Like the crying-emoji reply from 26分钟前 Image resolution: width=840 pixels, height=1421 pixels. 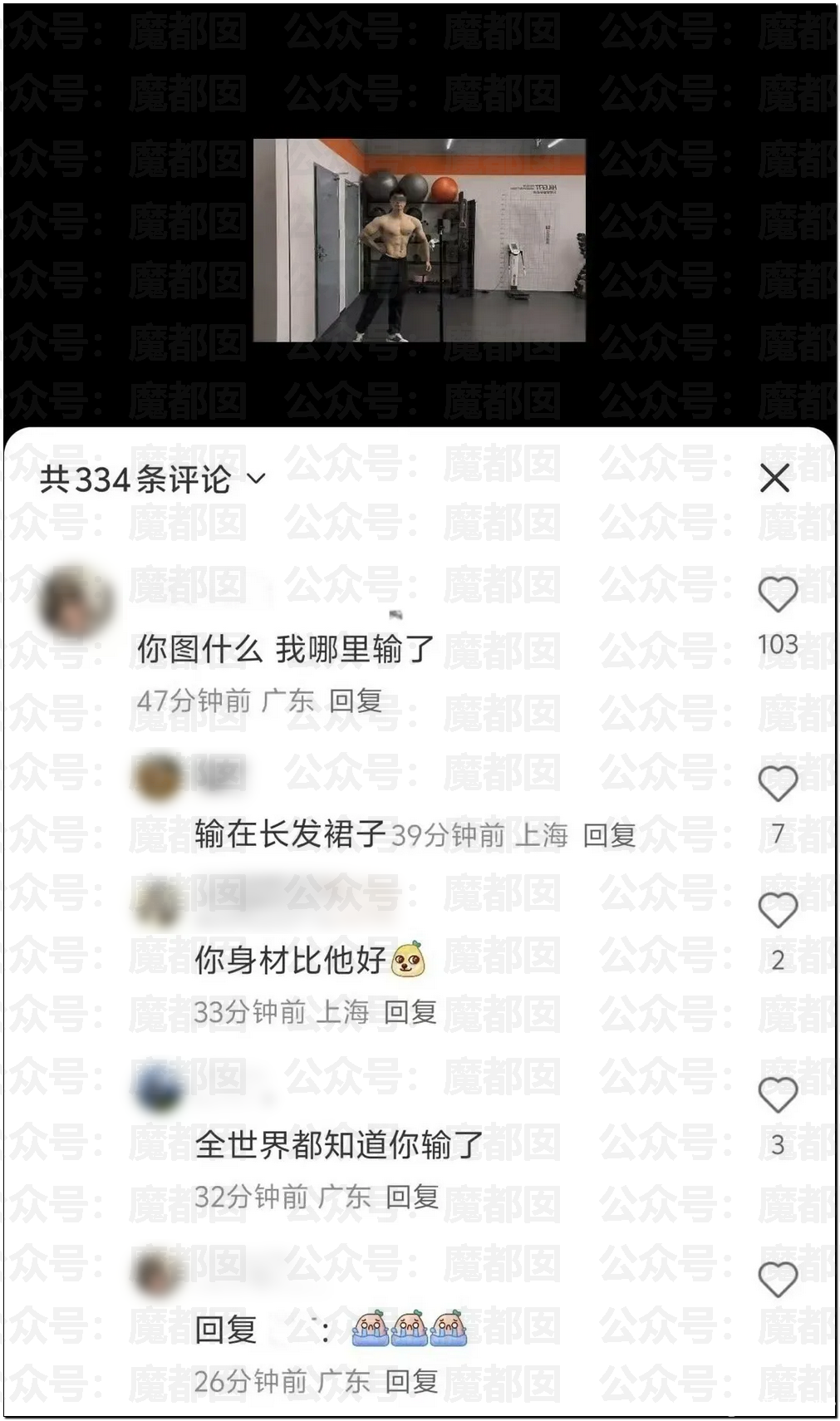point(778,1279)
